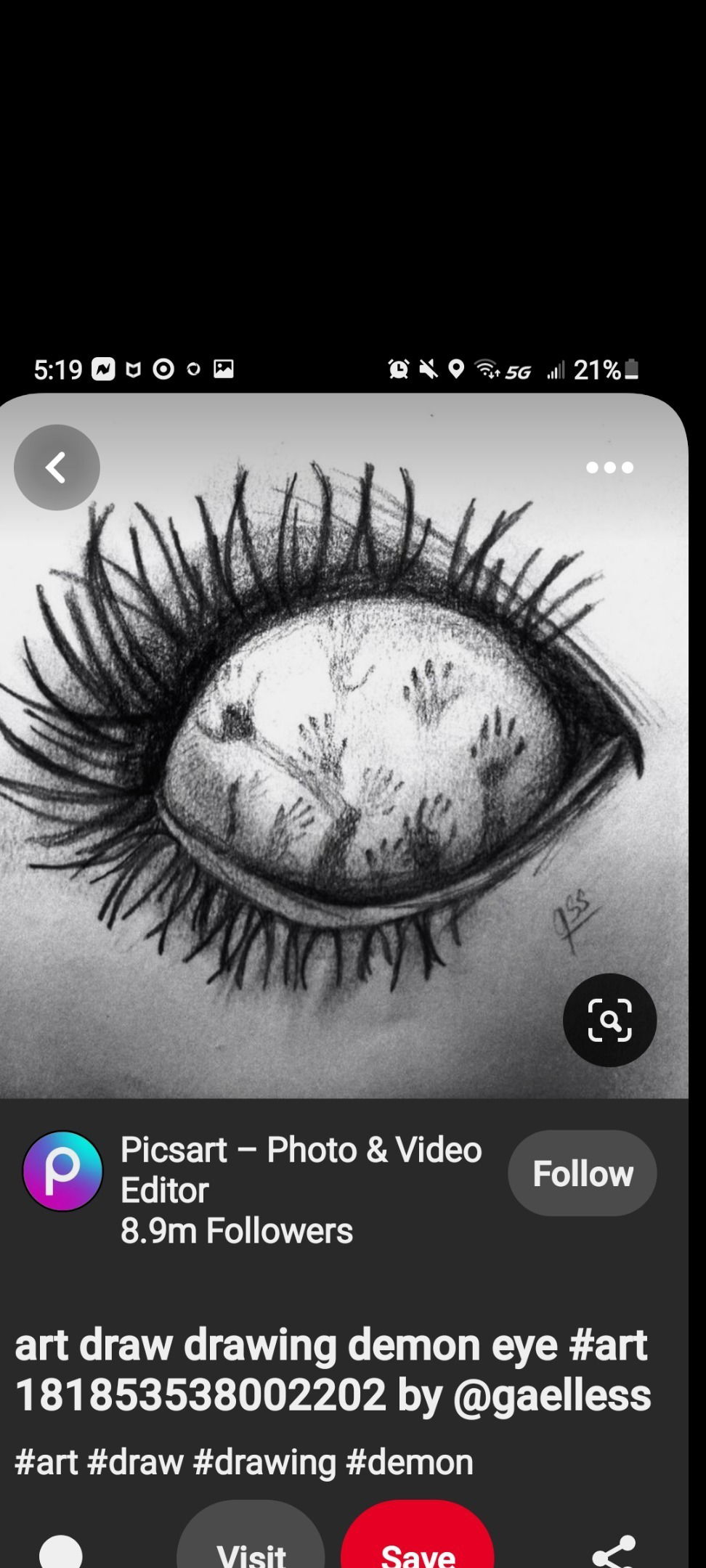Open the Picsart profile avatar
Screen dimensions: 706x1568
(62, 1171)
